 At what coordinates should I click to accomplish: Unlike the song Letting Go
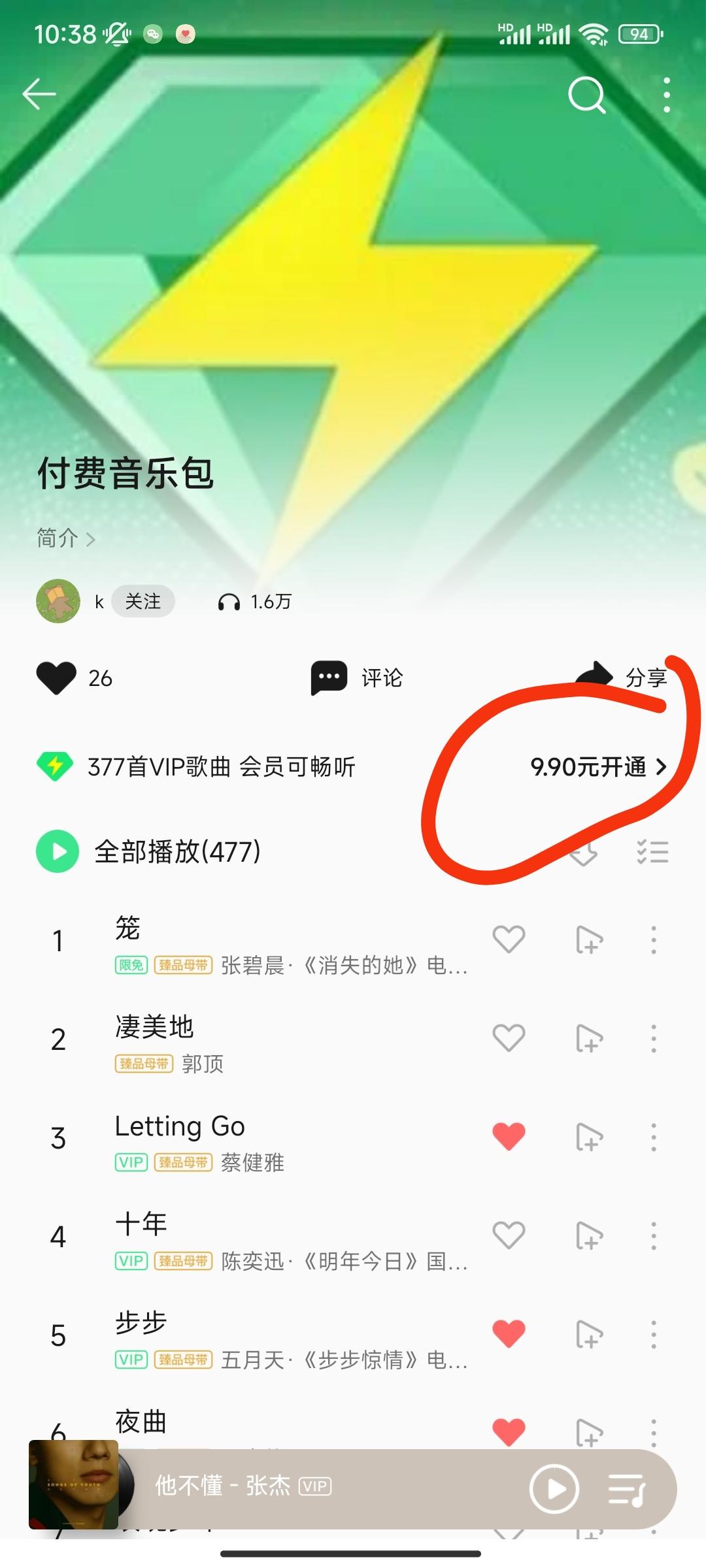[x=509, y=1137]
